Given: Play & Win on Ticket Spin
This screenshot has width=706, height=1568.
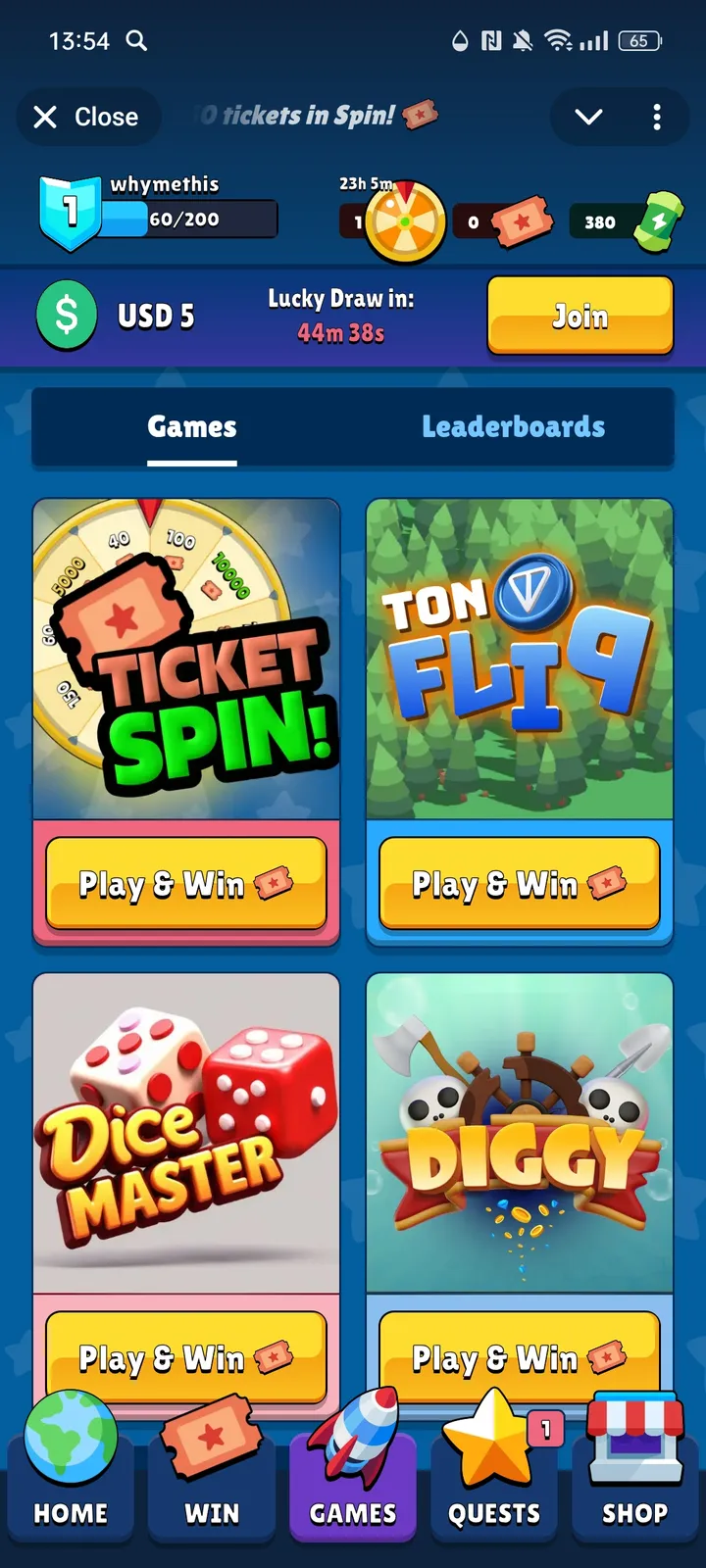Looking at the screenshot, I should [186, 884].
